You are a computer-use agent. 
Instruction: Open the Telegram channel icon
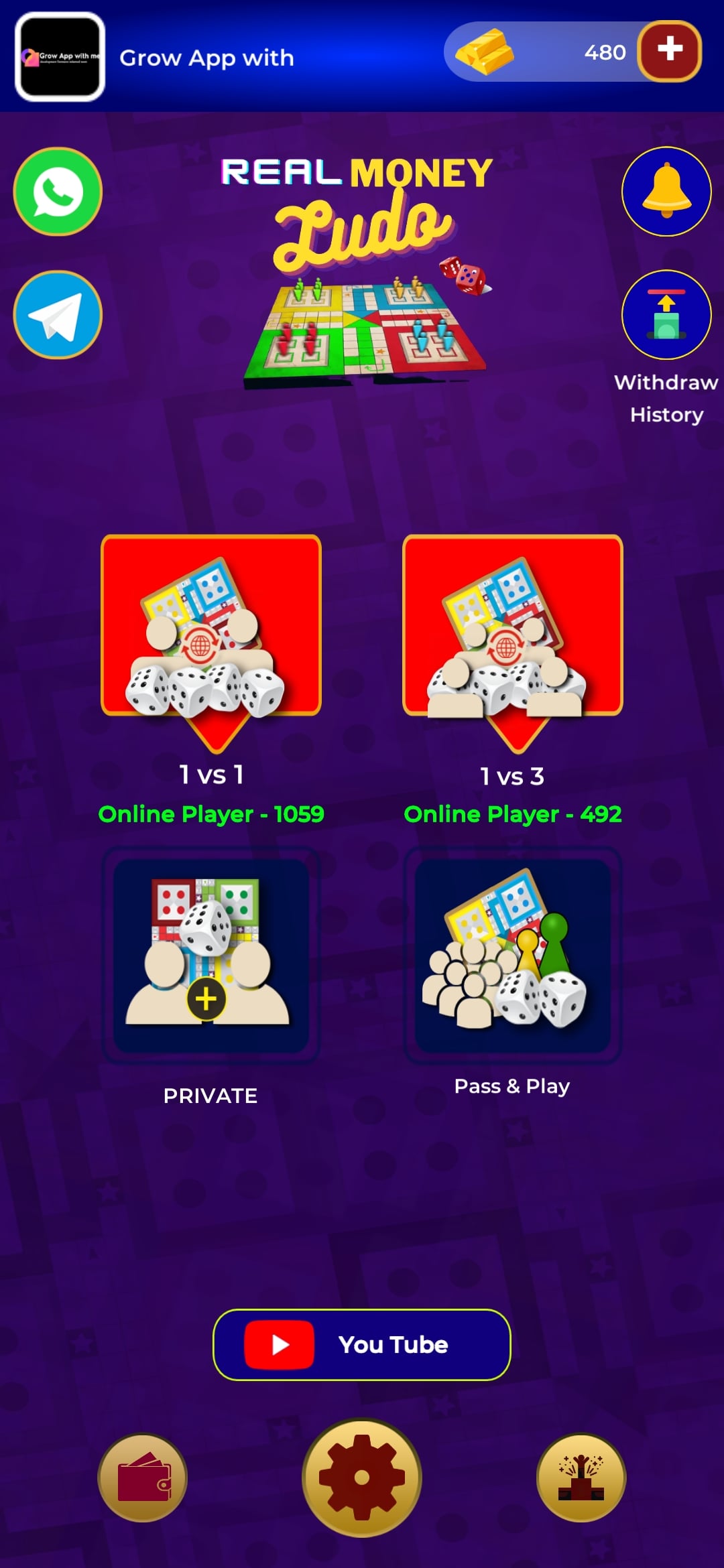[58, 315]
